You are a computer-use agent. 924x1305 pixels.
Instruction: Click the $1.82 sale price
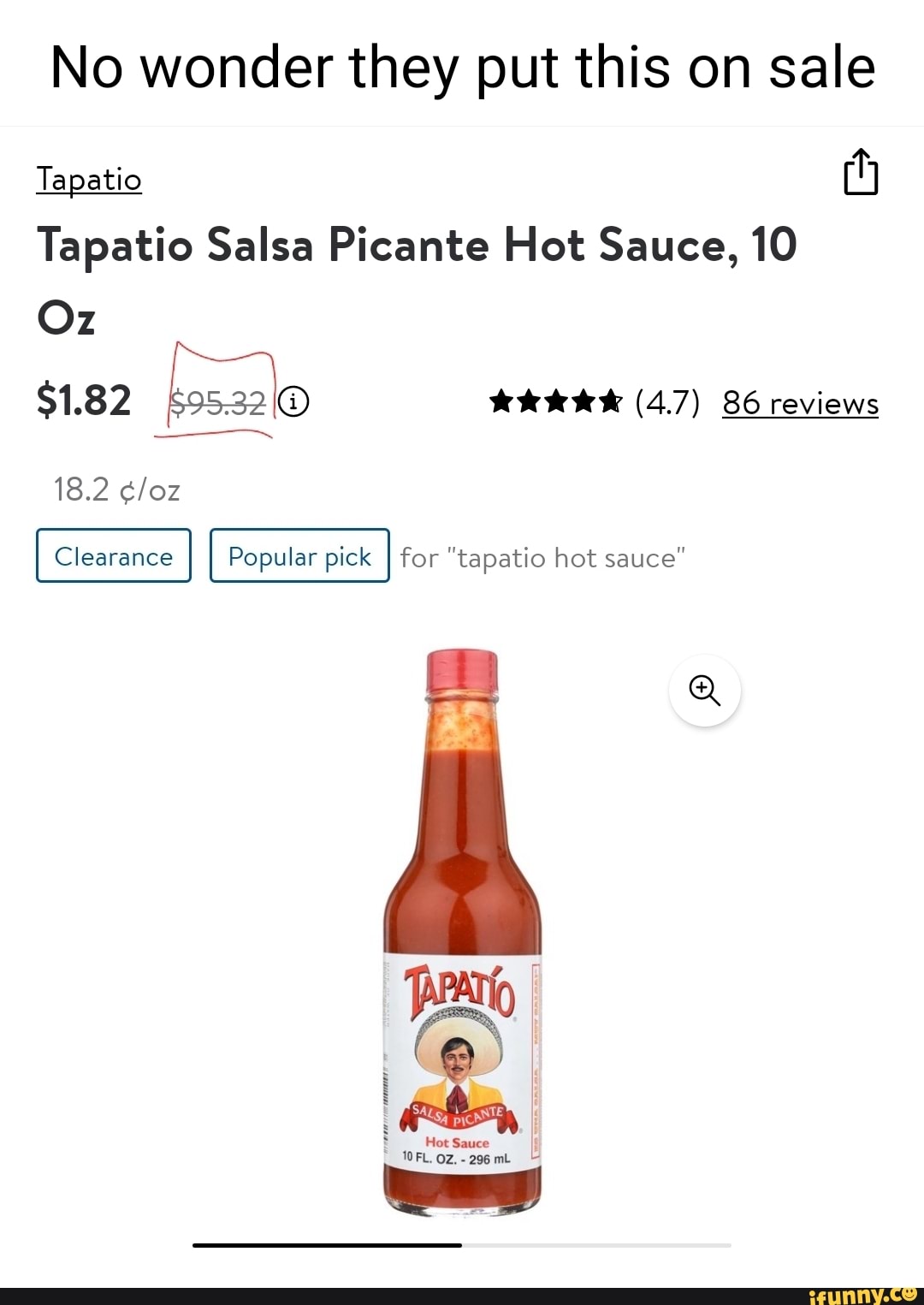click(84, 400)
